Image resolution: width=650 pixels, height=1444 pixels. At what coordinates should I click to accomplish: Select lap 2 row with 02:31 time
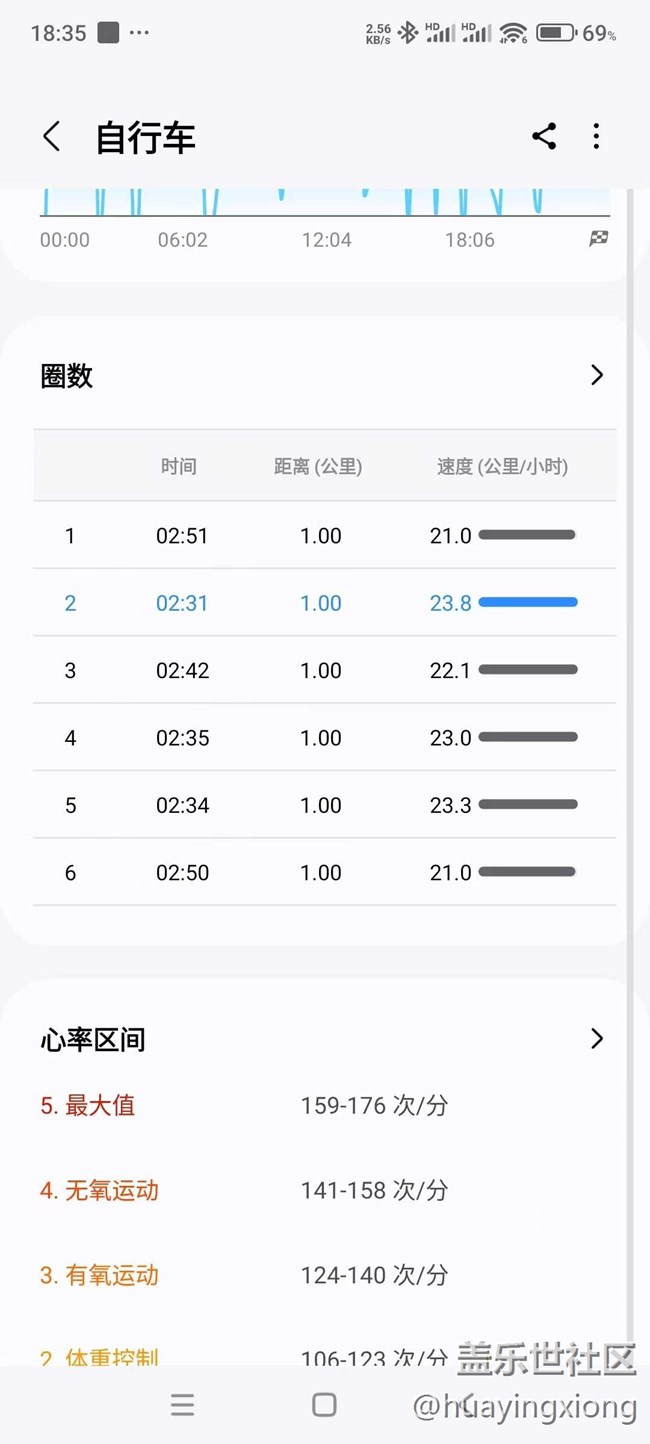coord(324,603)
